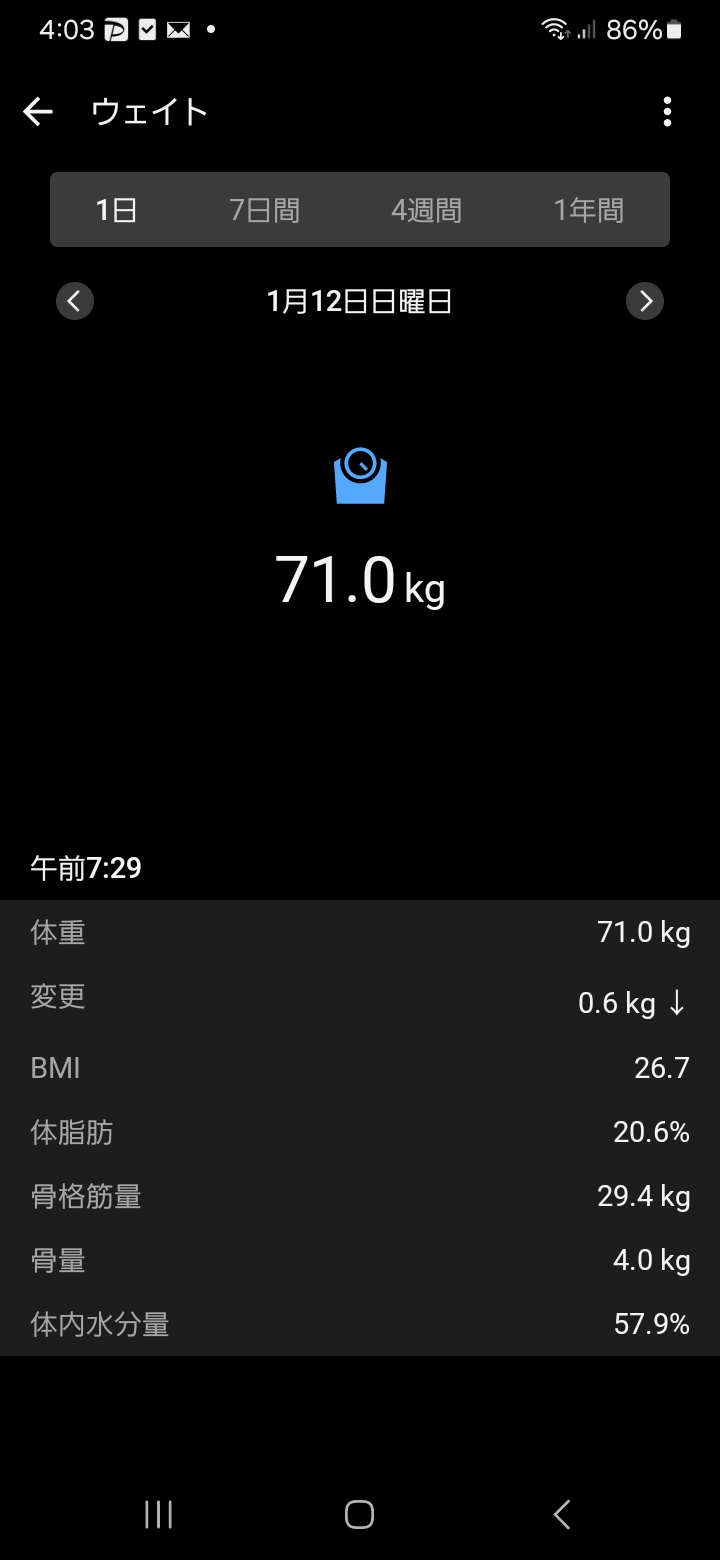
Task: Go back from the ウェイト screen
Action: point(38,112)
